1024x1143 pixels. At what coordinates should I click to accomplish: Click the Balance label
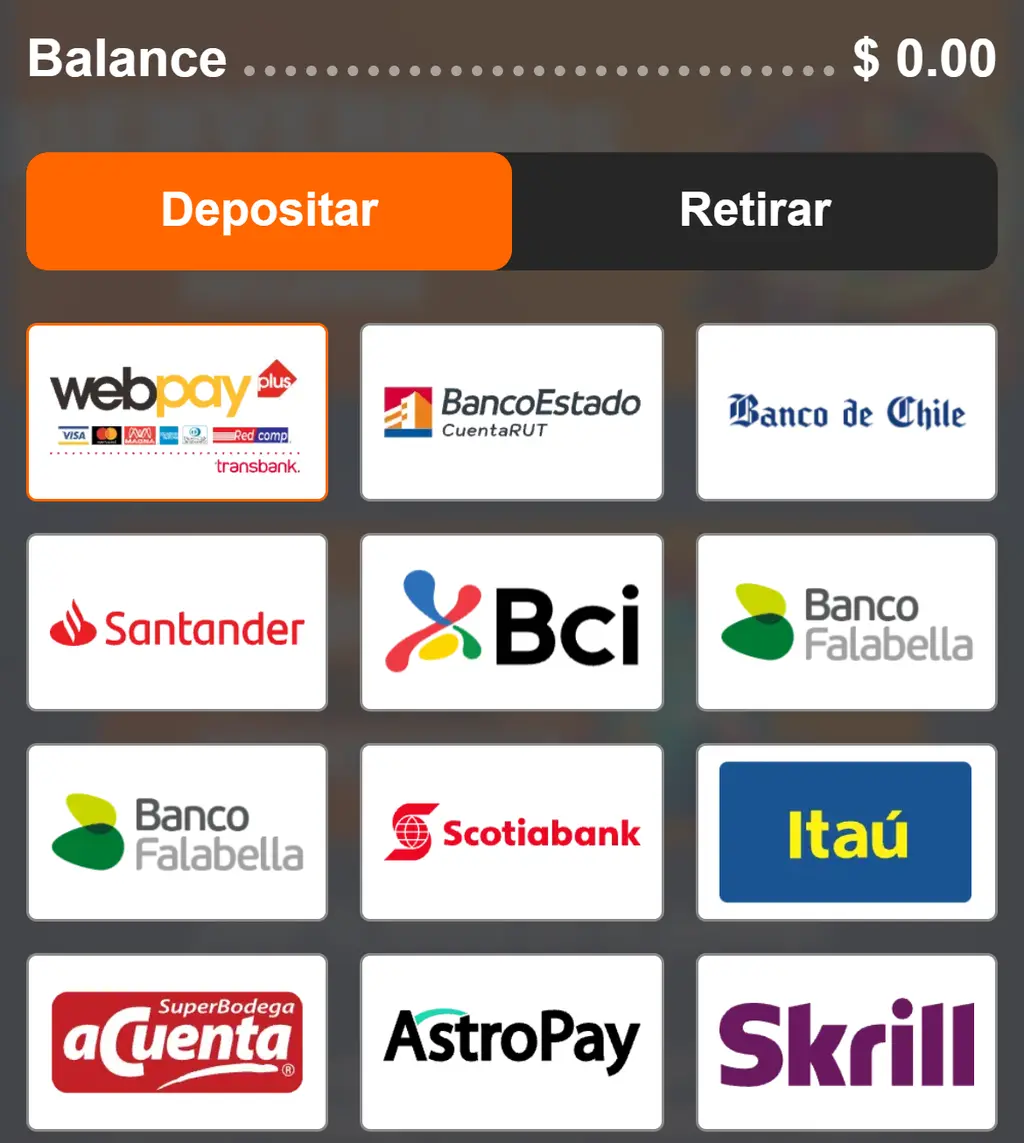(127, 58)
